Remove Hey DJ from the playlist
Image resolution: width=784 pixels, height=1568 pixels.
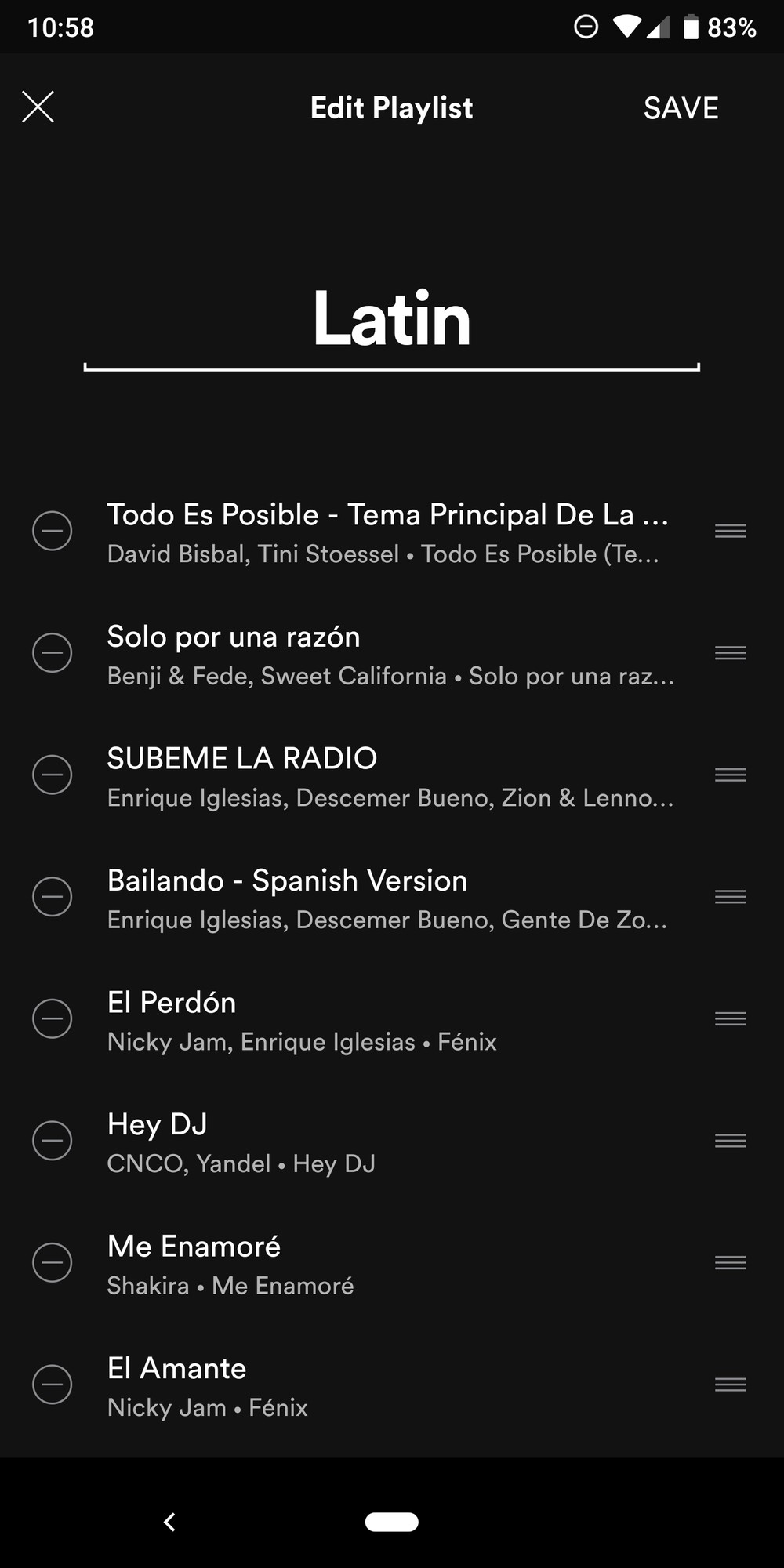[53, 1141]
